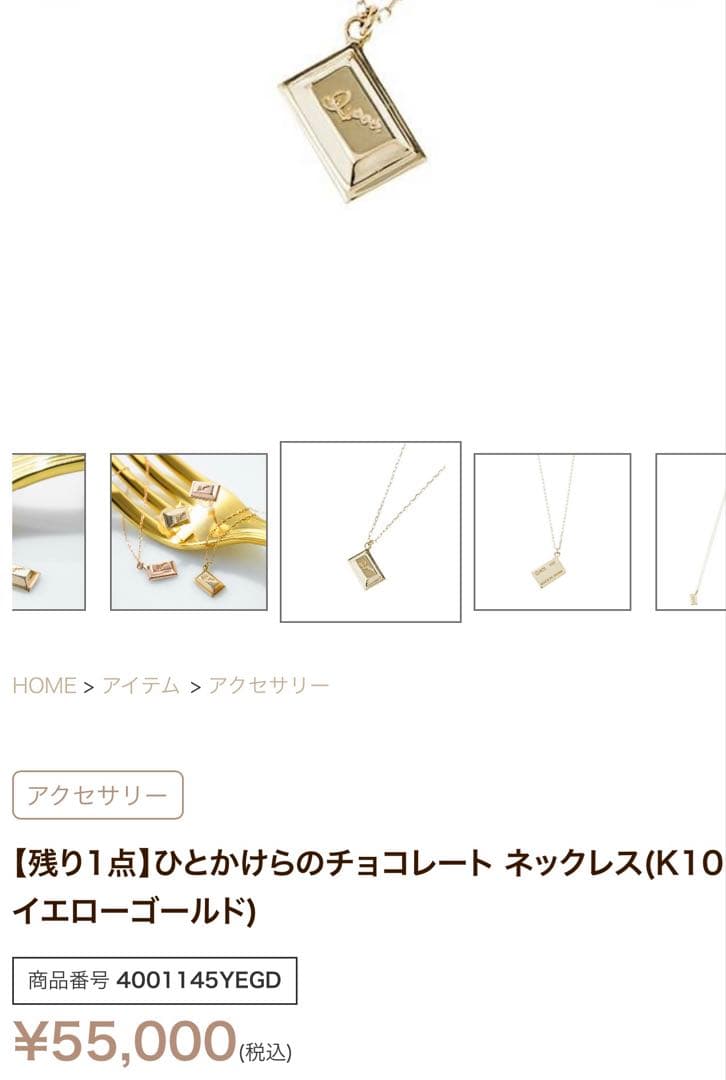
Task: Open アイテム breadcrumb link
Action: [x=141, y=686]
